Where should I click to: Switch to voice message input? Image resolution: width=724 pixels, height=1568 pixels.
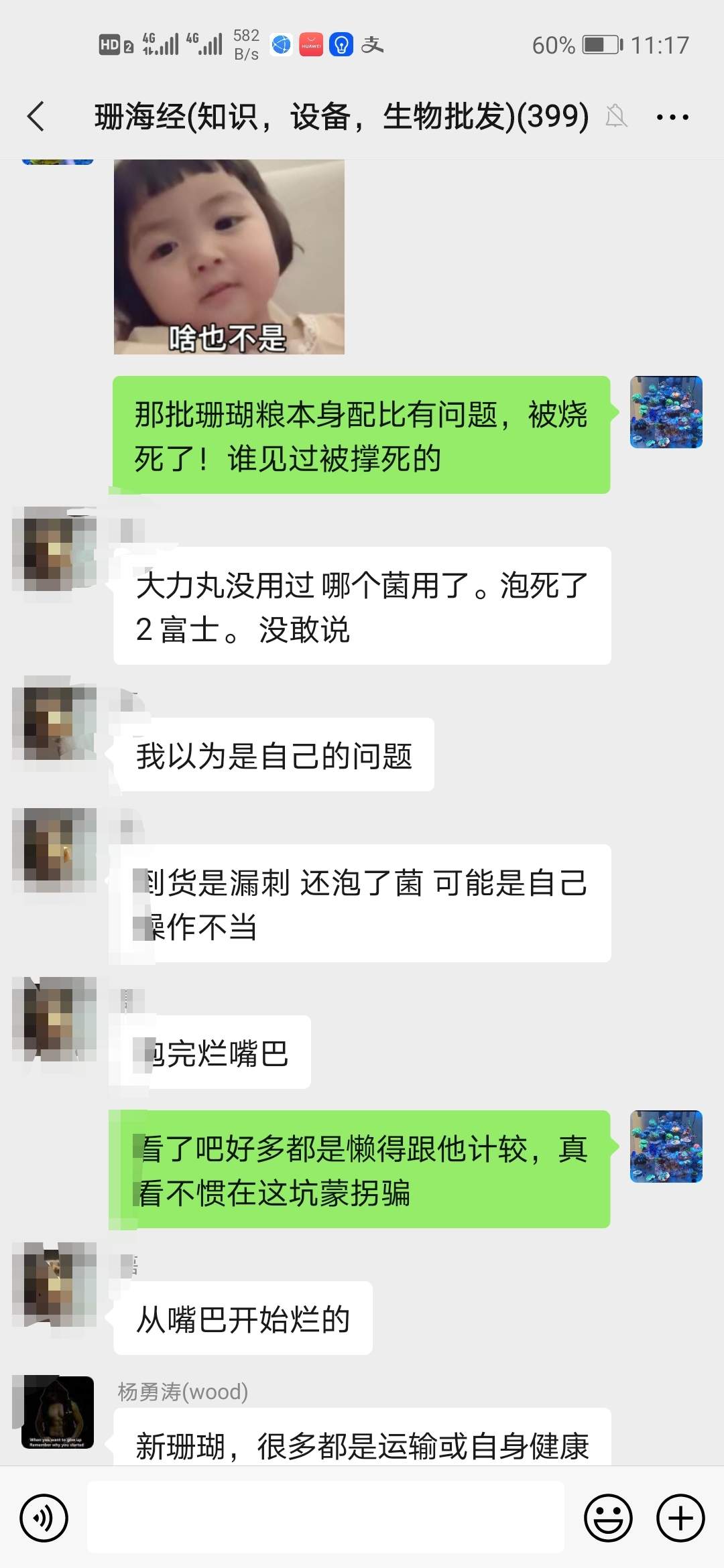(x=44, y=1518)
